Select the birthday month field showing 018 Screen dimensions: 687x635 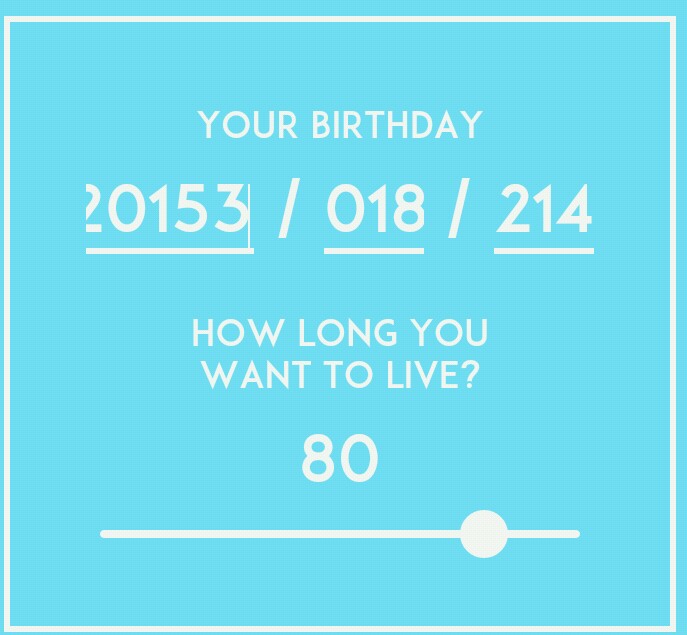pos(374,212)
